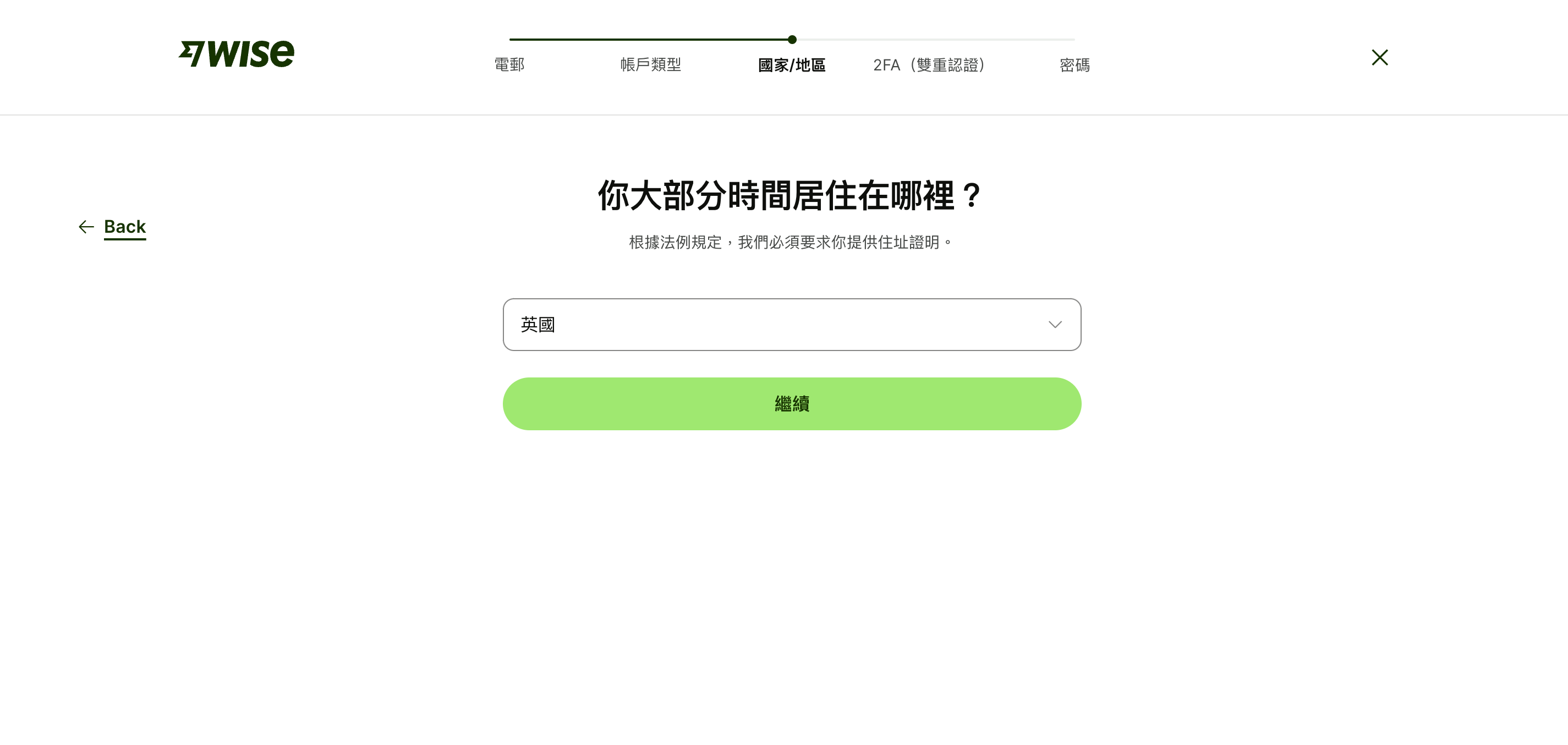This screenshot has width=1568, height=745.
Task: Tap the 繼續 button to continue
Action: click(791, 403)
